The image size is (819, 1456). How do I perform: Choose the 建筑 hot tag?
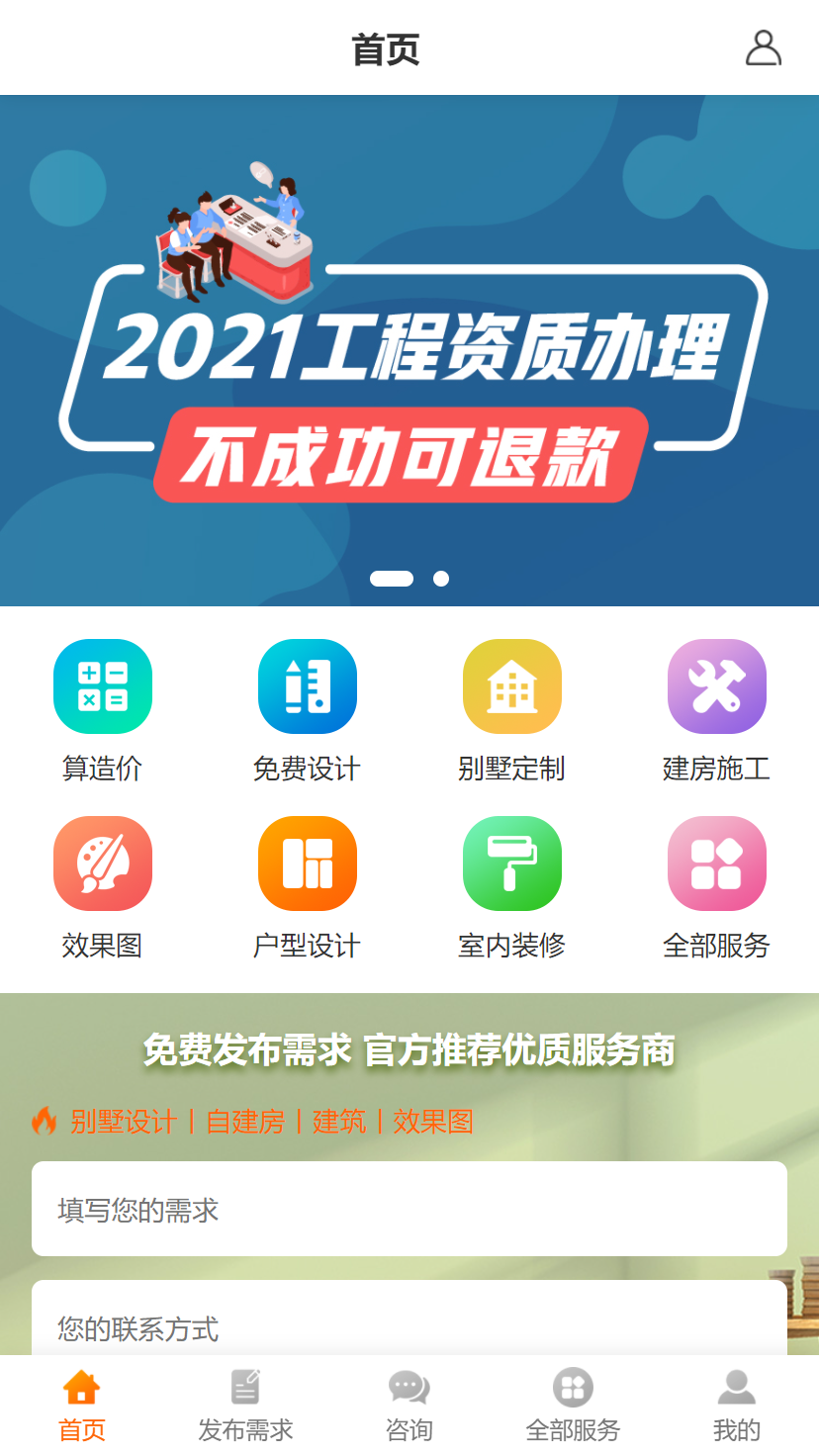[339, 1122]
